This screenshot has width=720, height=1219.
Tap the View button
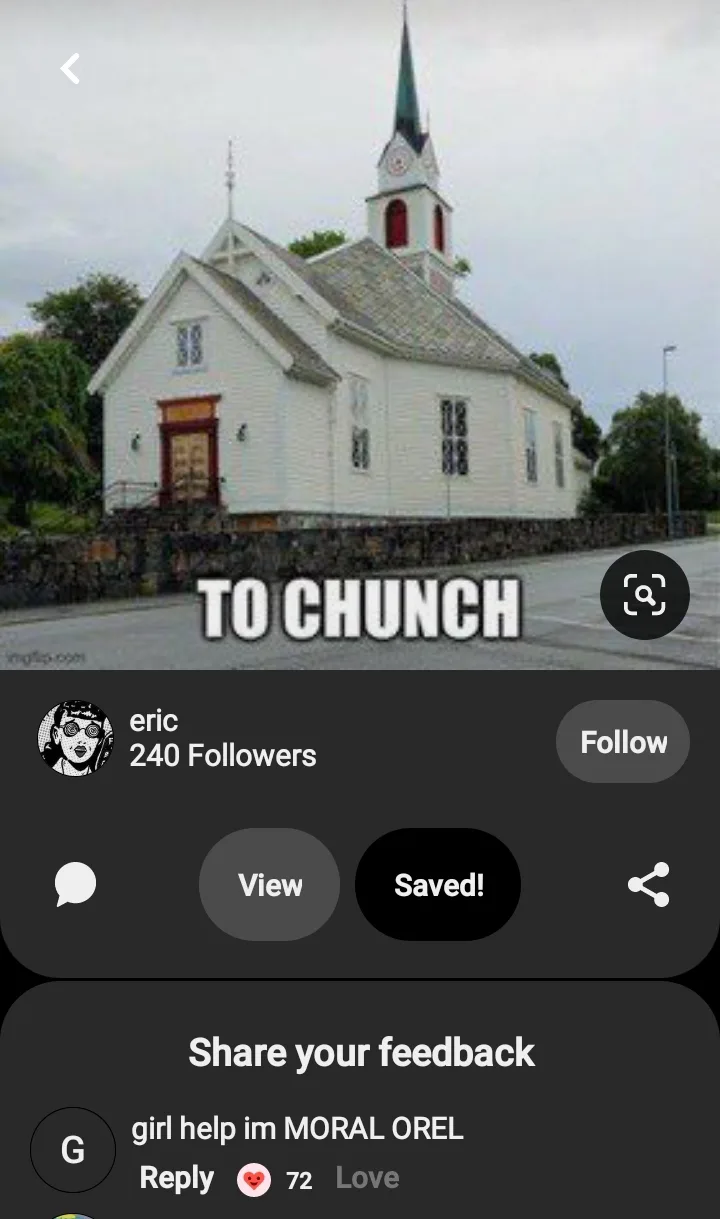[270, 885]
